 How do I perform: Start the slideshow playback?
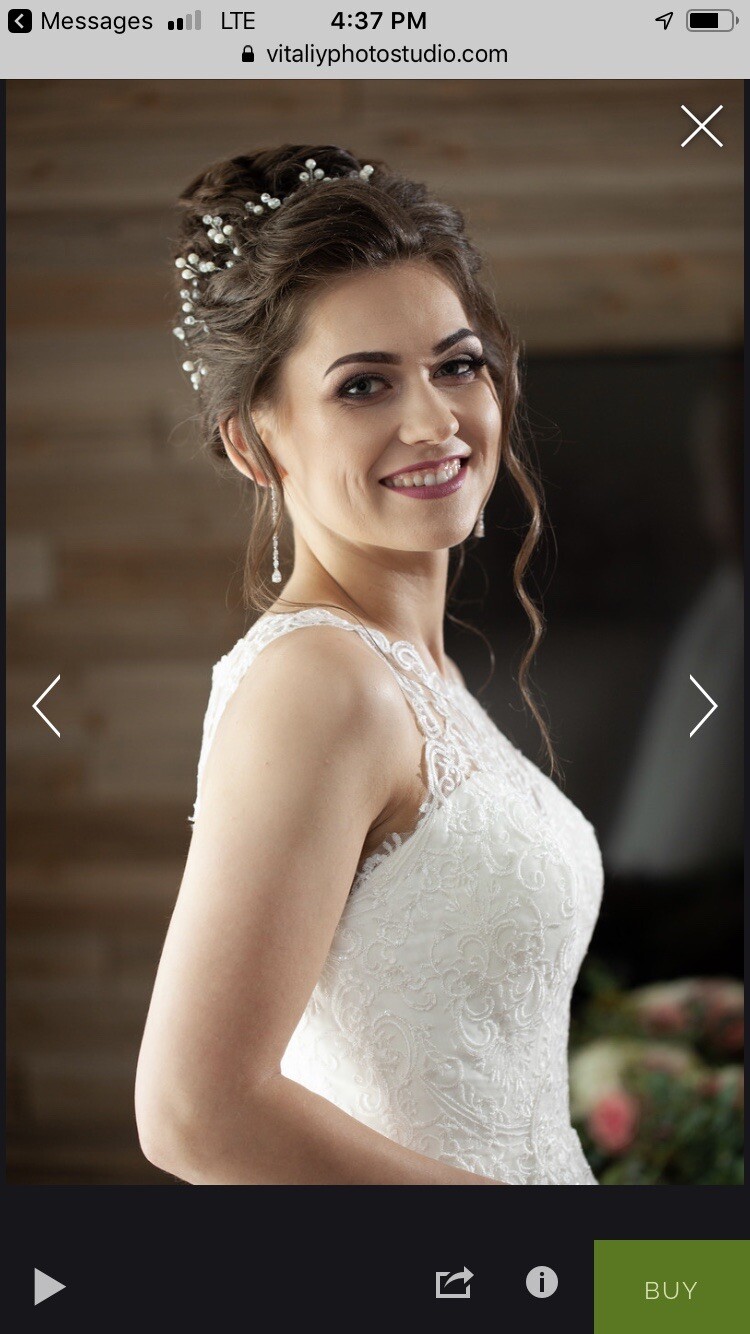tap(49, 1286)
